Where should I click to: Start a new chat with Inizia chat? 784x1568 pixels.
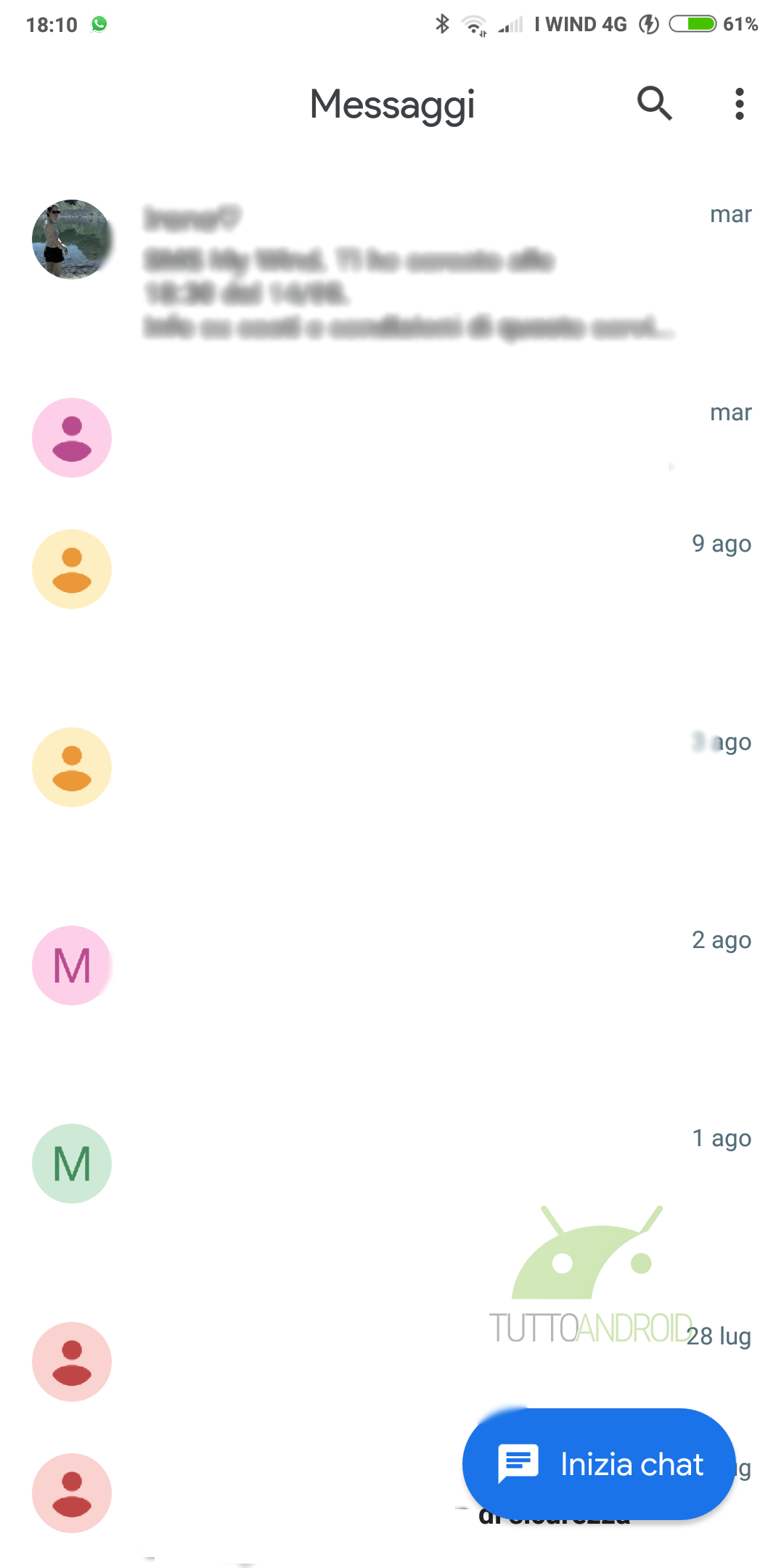pyautogui.click(x=599, y=1463)
